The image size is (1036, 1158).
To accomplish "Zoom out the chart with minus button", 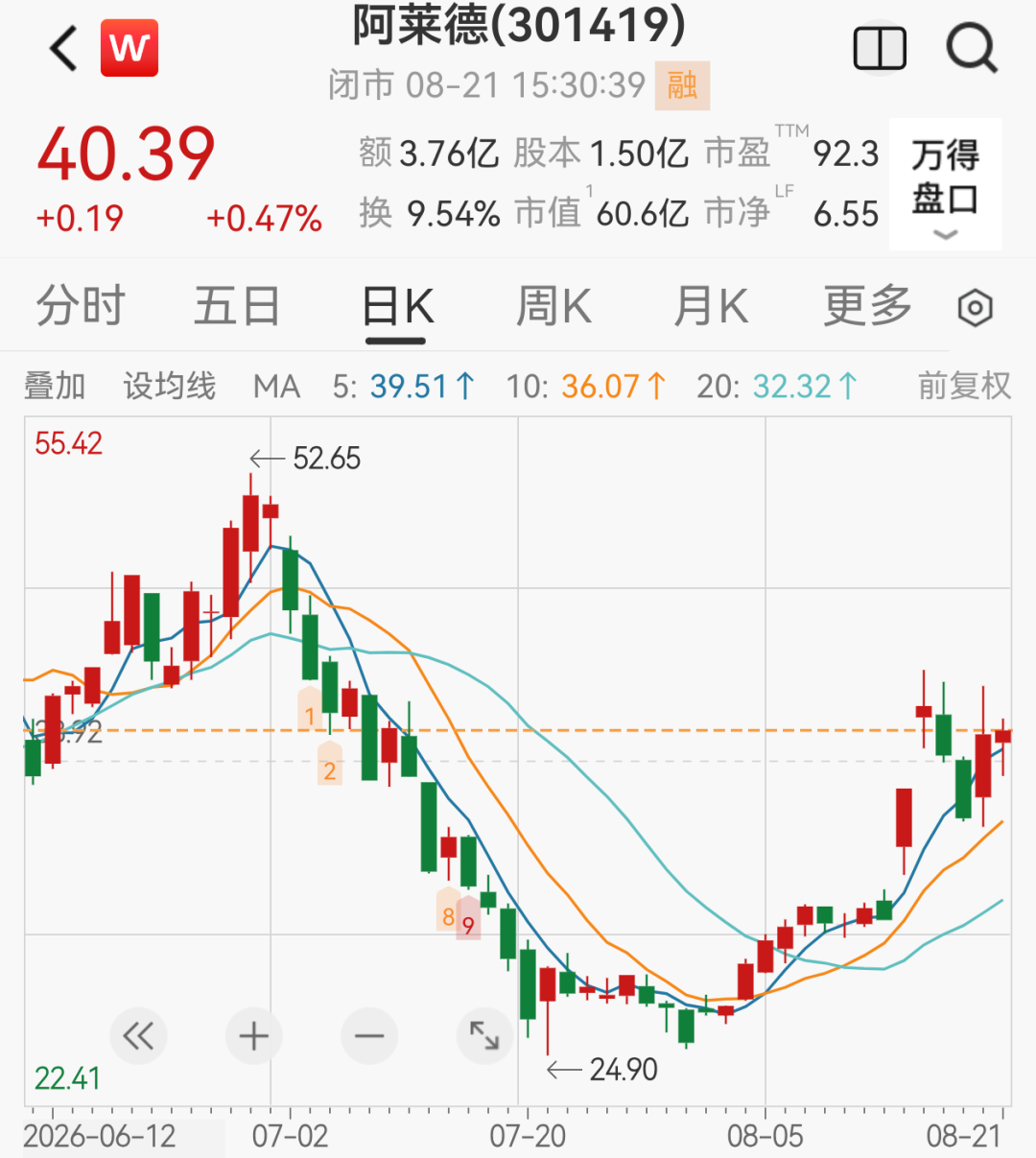I will 369,1036.
